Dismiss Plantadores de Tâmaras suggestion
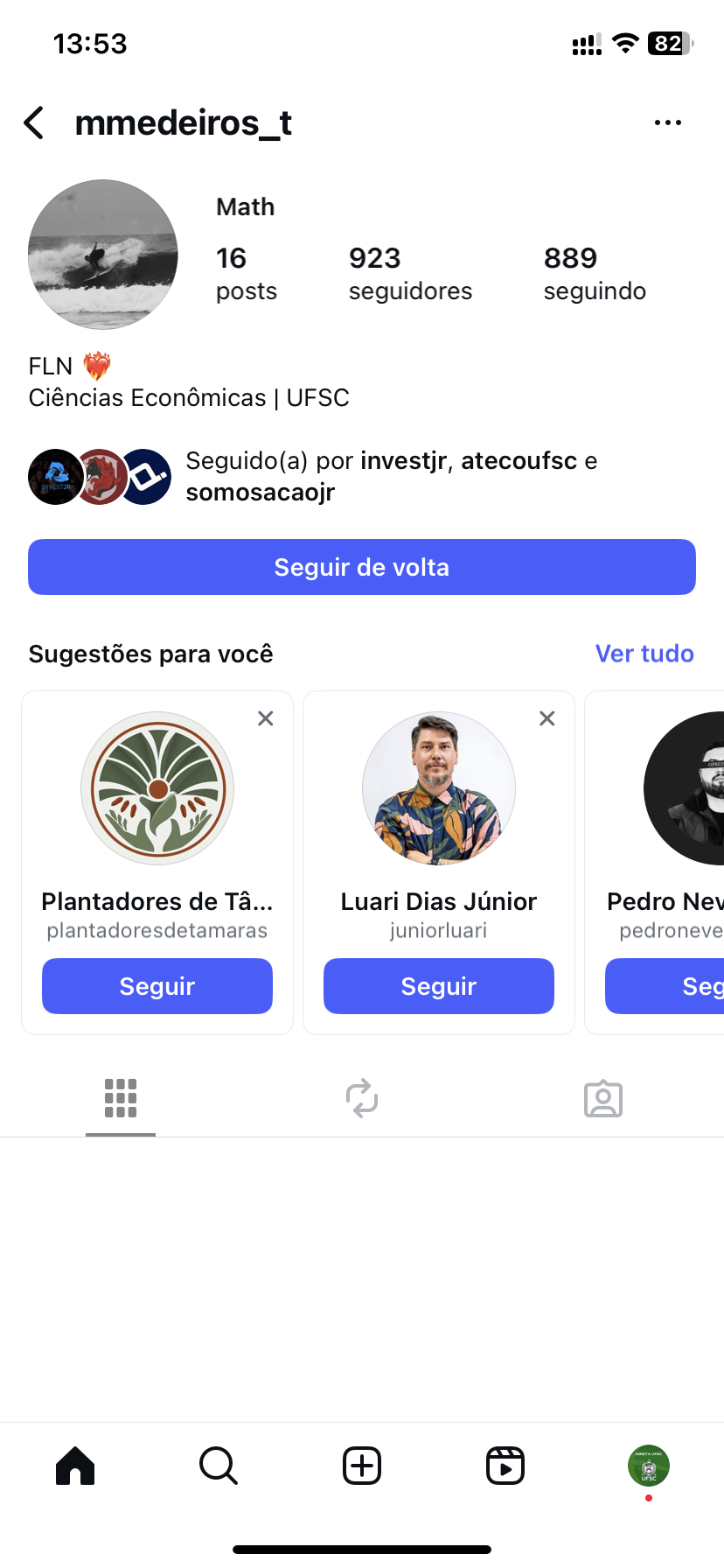Viewport: 724px width, 1568px height. click(266, 718)
